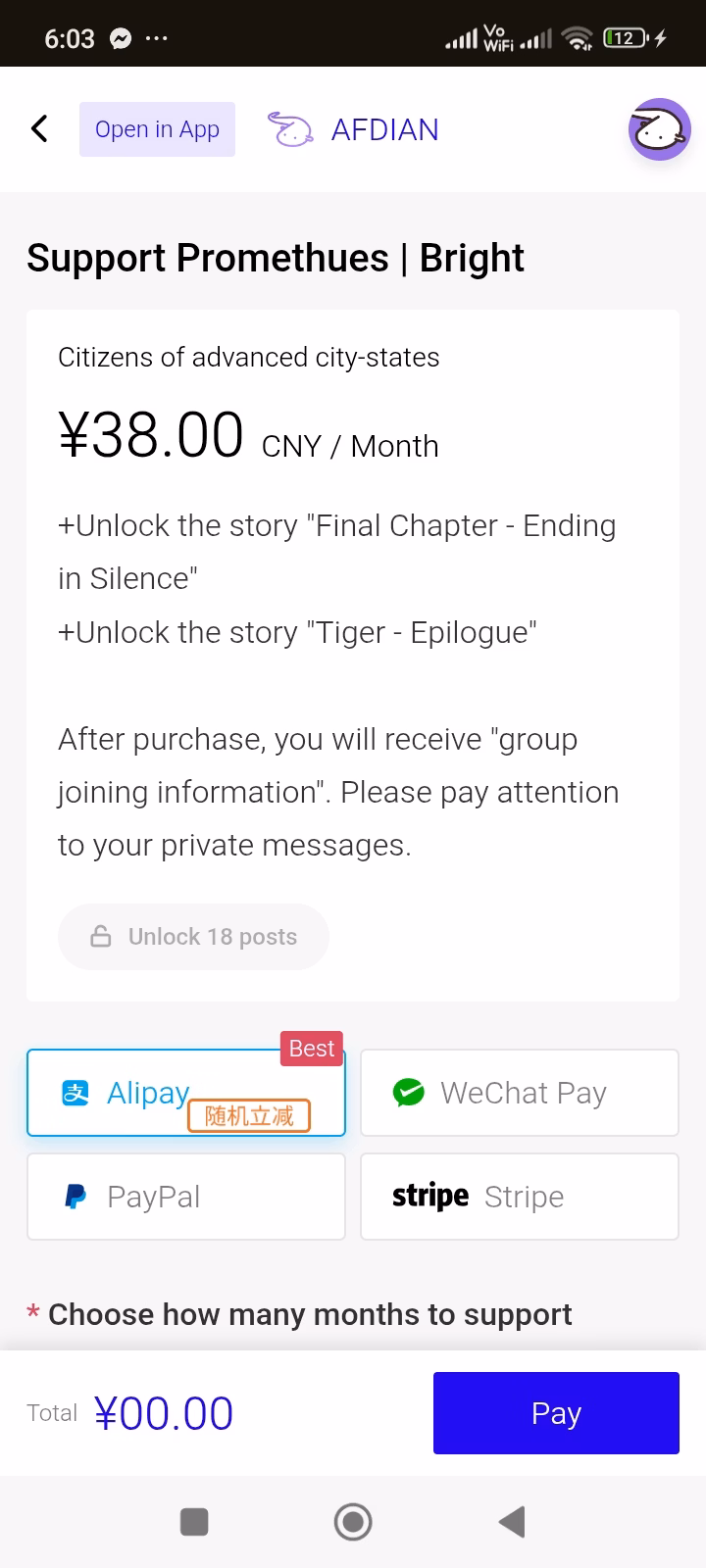The height and width of the screenshot is (1568, 706).
Task: Go back using the top arrow
Action: [39, 128]
